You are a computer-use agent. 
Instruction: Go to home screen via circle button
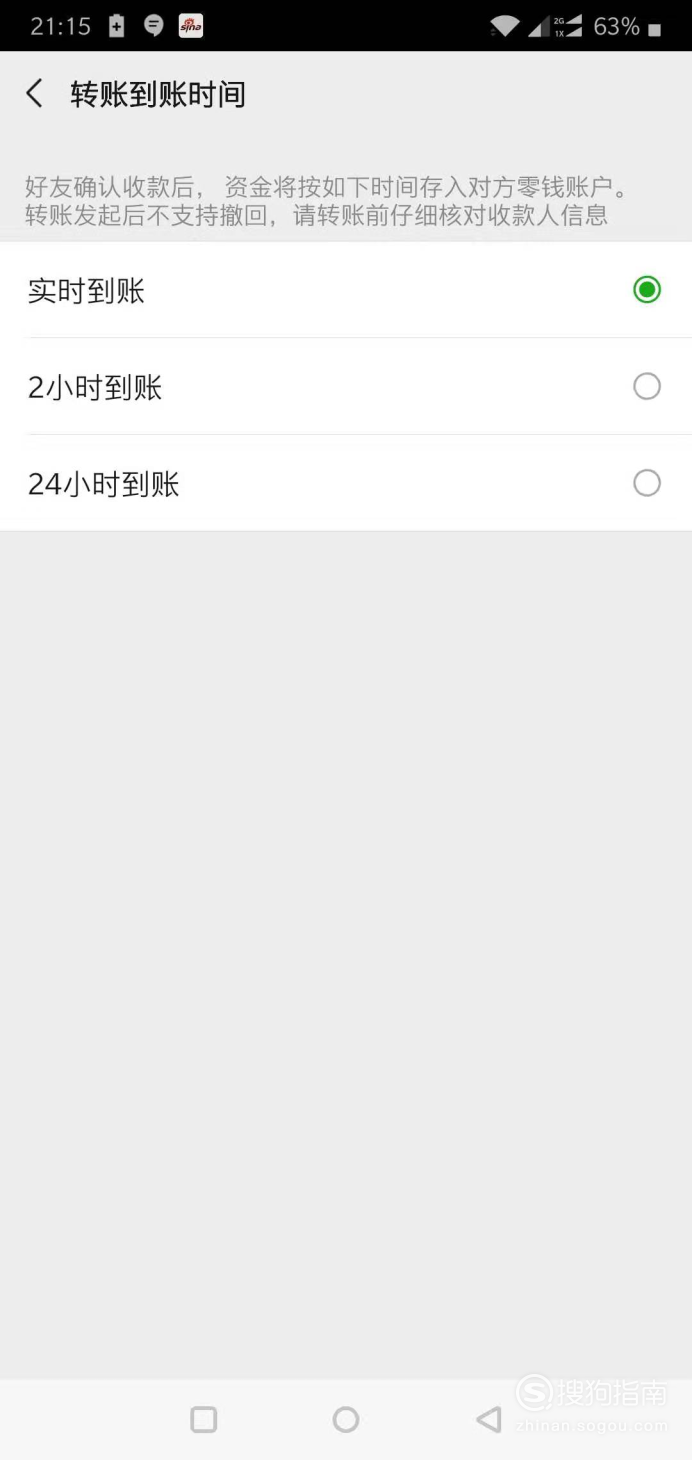(346, 1419)
